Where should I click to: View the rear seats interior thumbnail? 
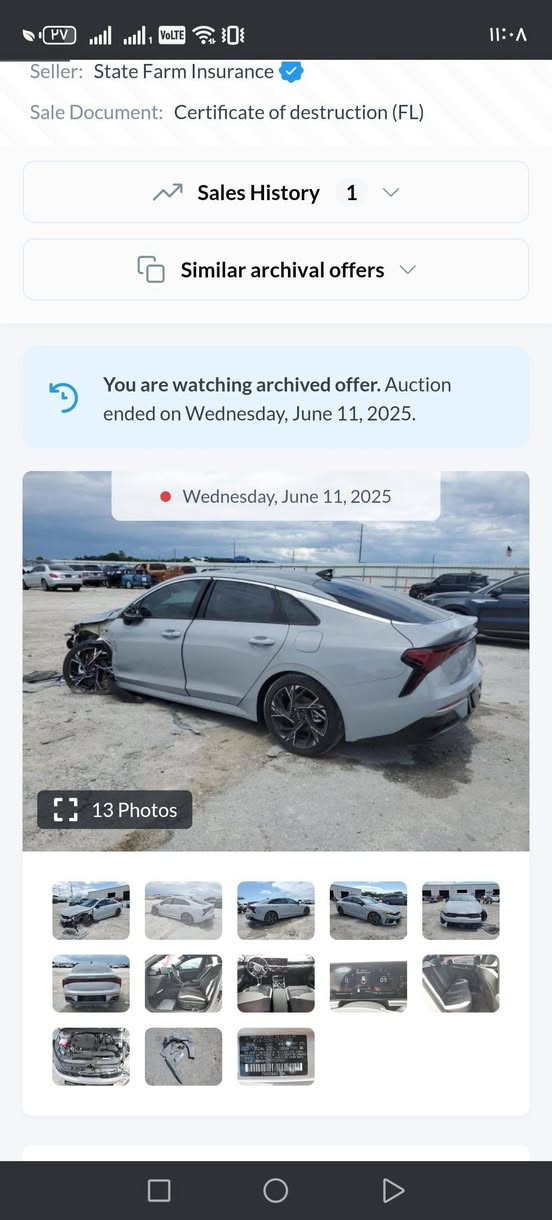[461, 983]
